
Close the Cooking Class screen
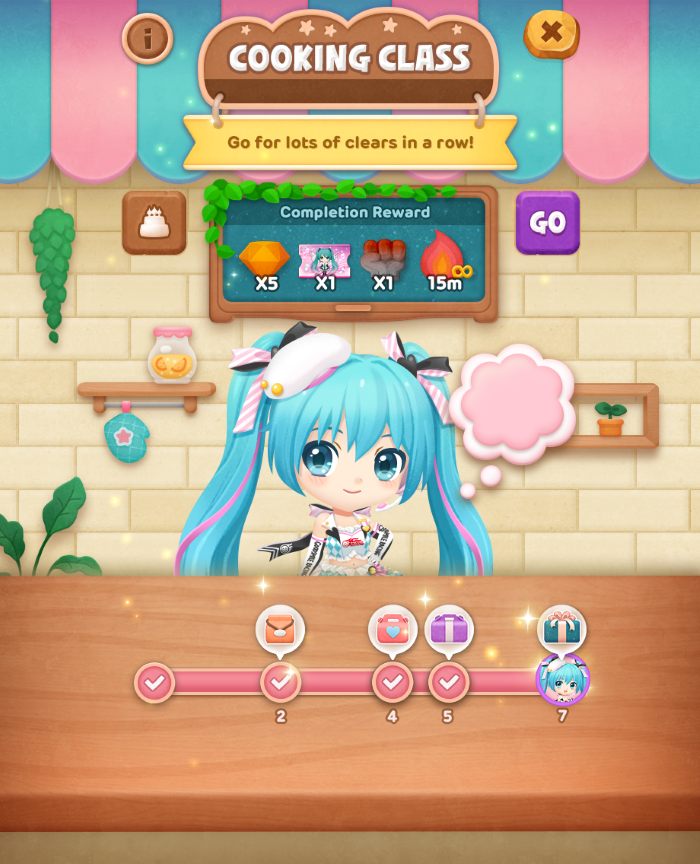(551, 33)
